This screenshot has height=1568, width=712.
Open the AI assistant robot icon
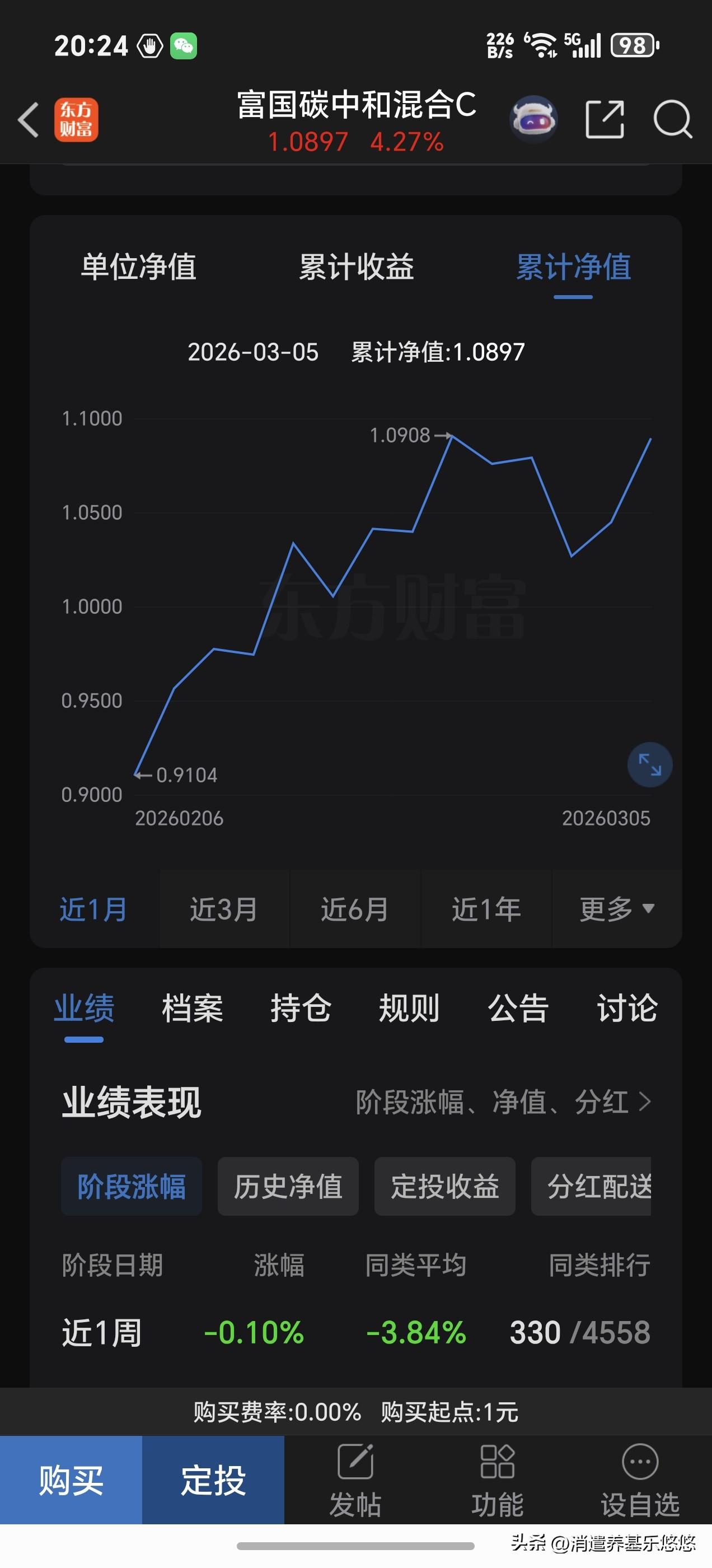[533, 119]
